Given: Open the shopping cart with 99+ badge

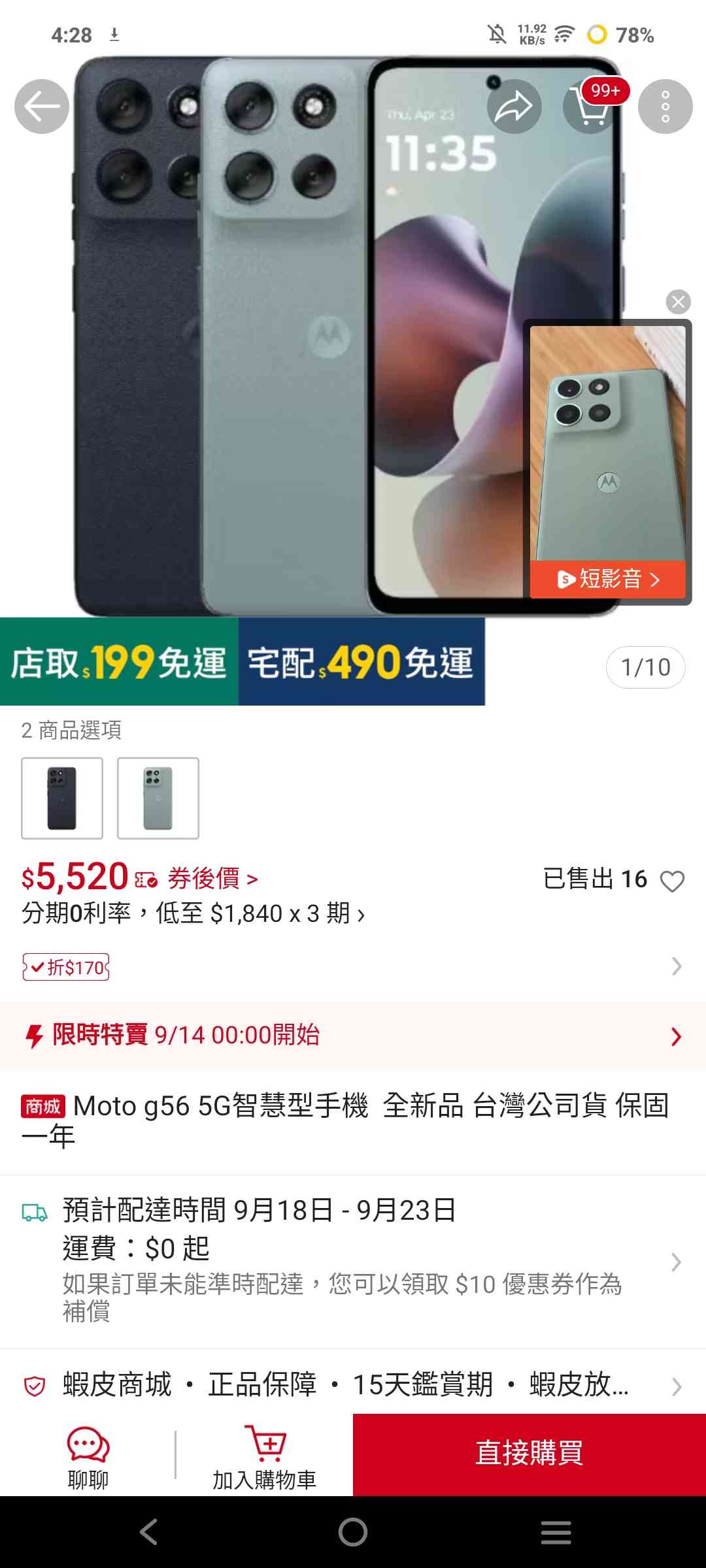Looking at the screenshot, I should point(591,106).
